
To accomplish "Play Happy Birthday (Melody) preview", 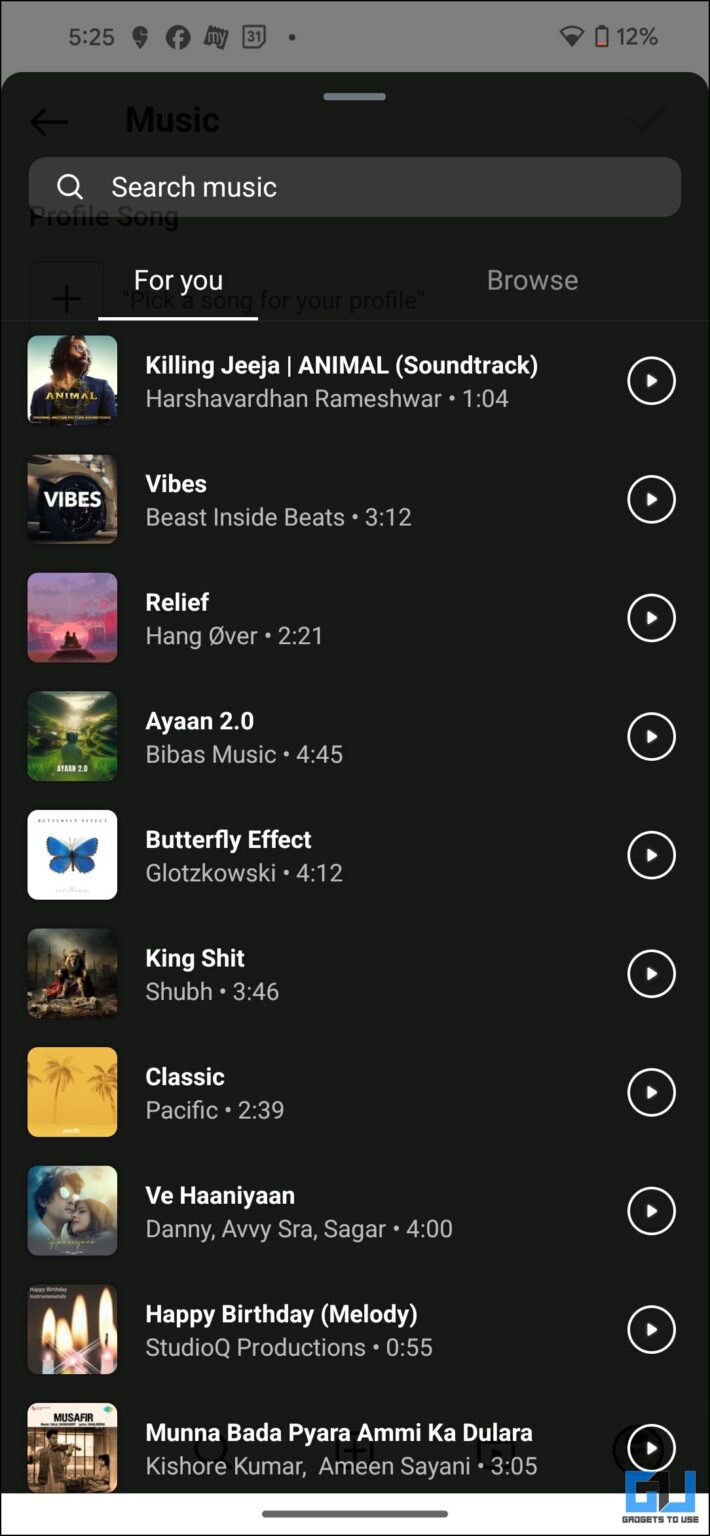I will [x=651, y=1329].
